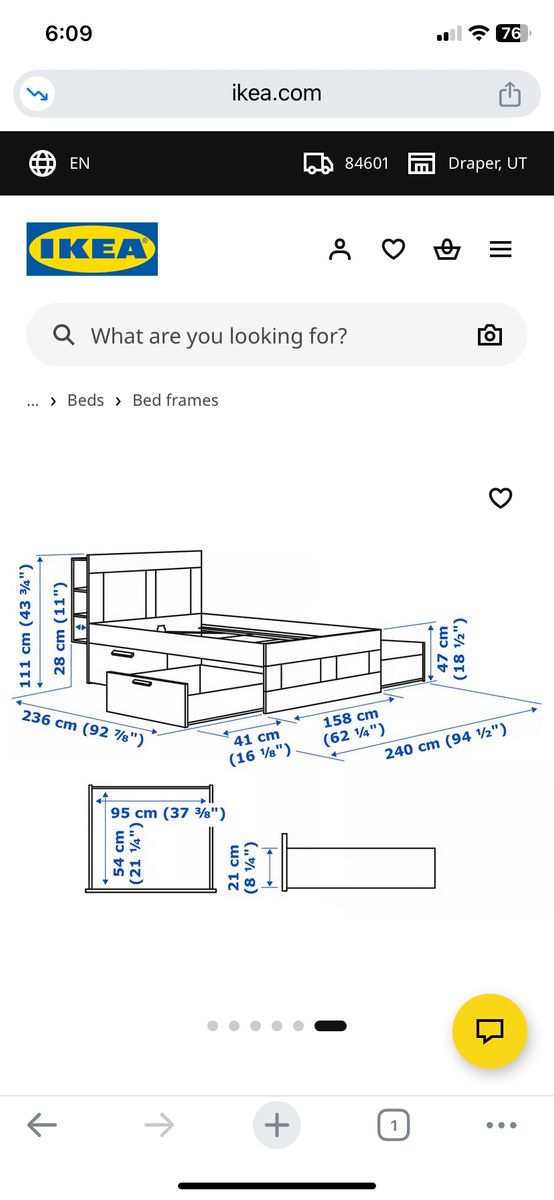Screen dimensions: 554x1200
Task: Go to Bed frames breadcrumb
Action: (175, 400)
